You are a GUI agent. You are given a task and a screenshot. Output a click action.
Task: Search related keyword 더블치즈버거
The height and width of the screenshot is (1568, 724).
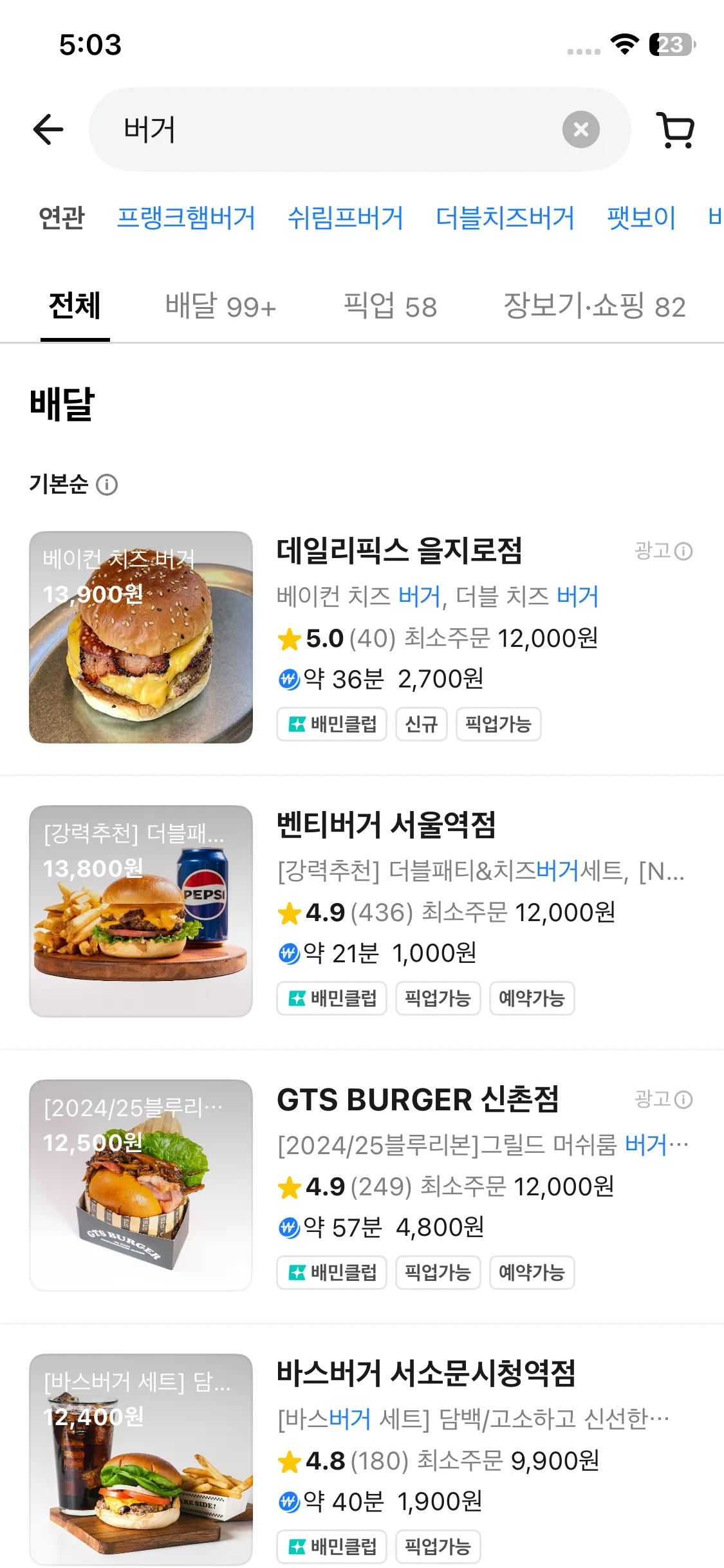pyautogui.click(x=505, y=218)
